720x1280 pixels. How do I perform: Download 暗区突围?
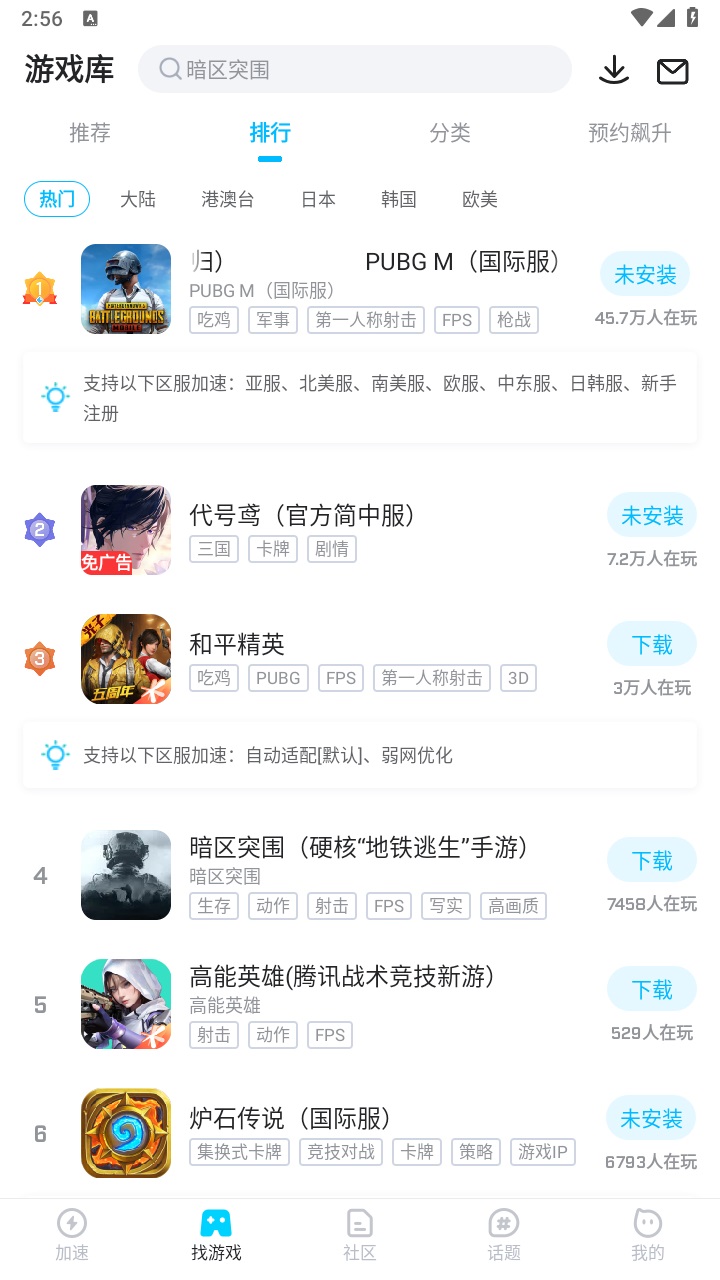(x=652, y=861)
